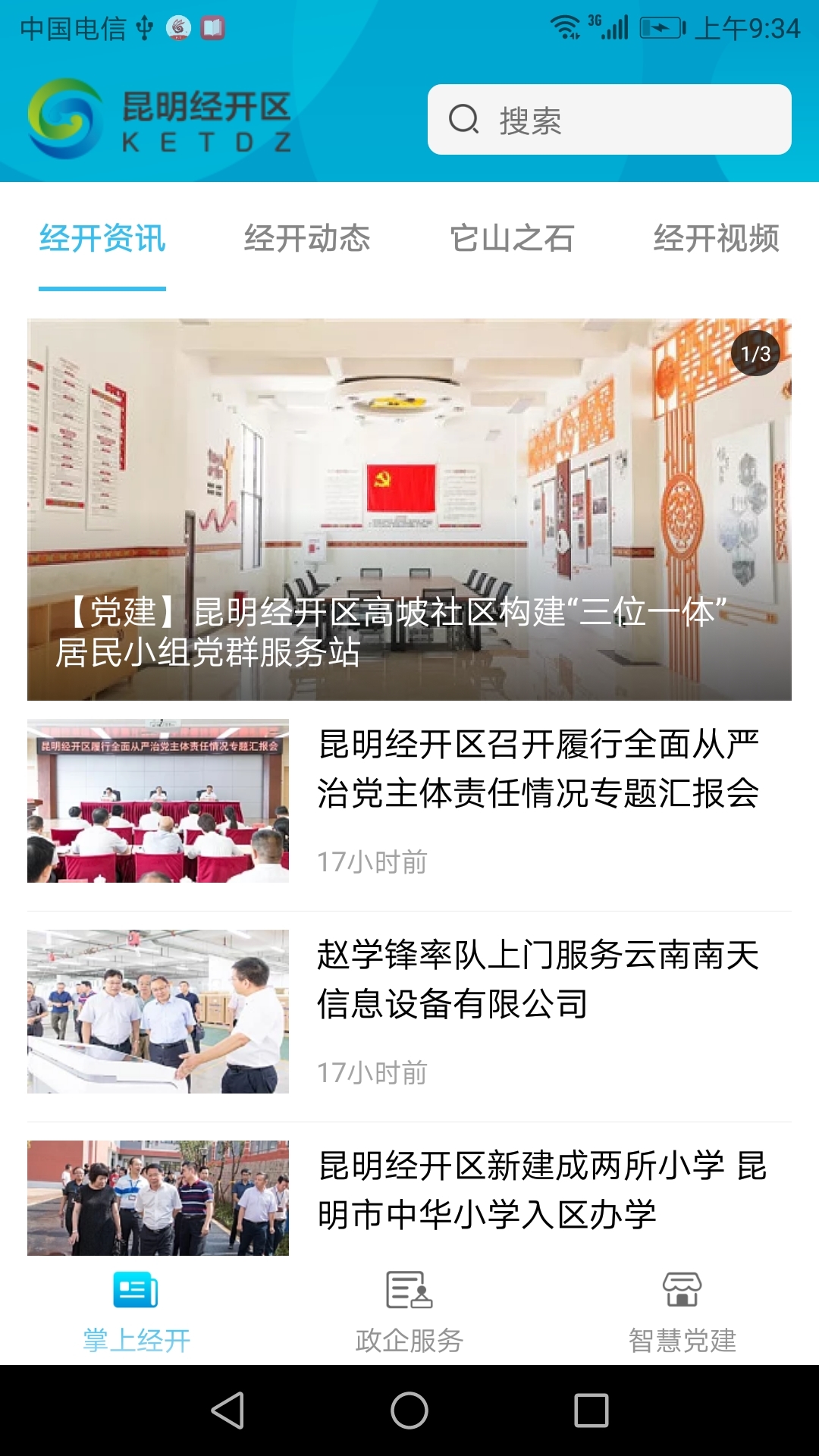Select the 经开视频 tab
The width and height of the screenshot is (819, 1456).
717,240
